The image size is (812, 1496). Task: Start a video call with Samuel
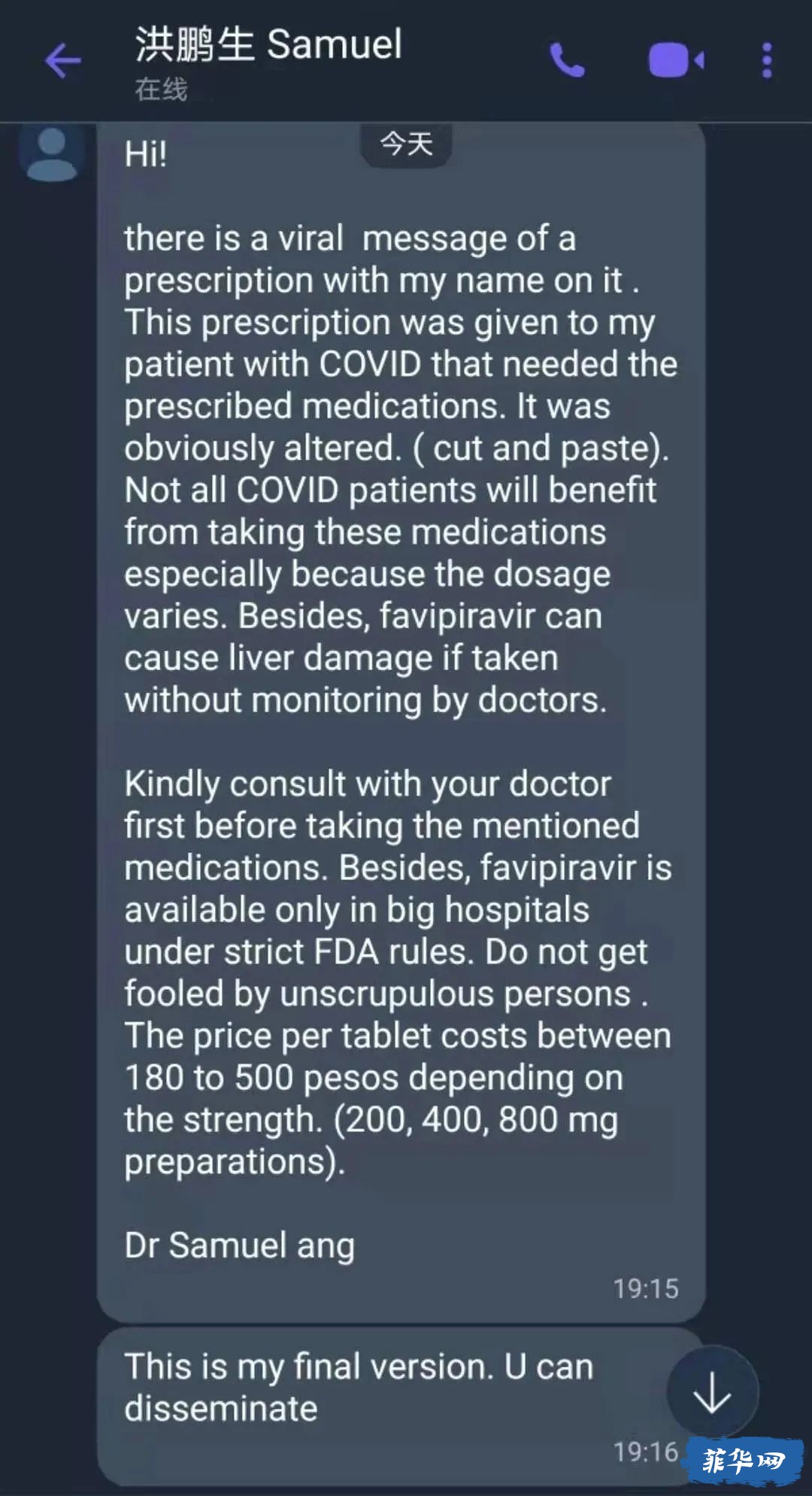point(676,60)
